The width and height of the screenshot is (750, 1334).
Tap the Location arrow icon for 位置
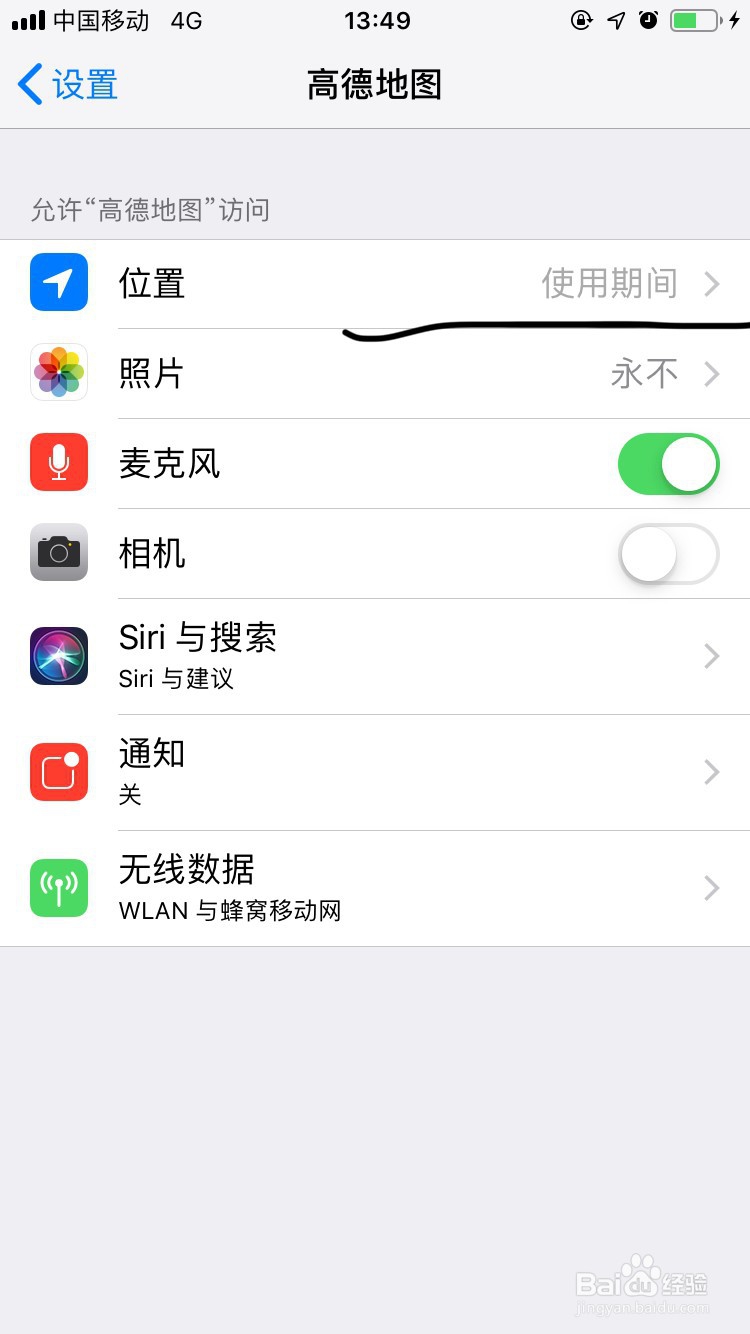click(58, 283)
